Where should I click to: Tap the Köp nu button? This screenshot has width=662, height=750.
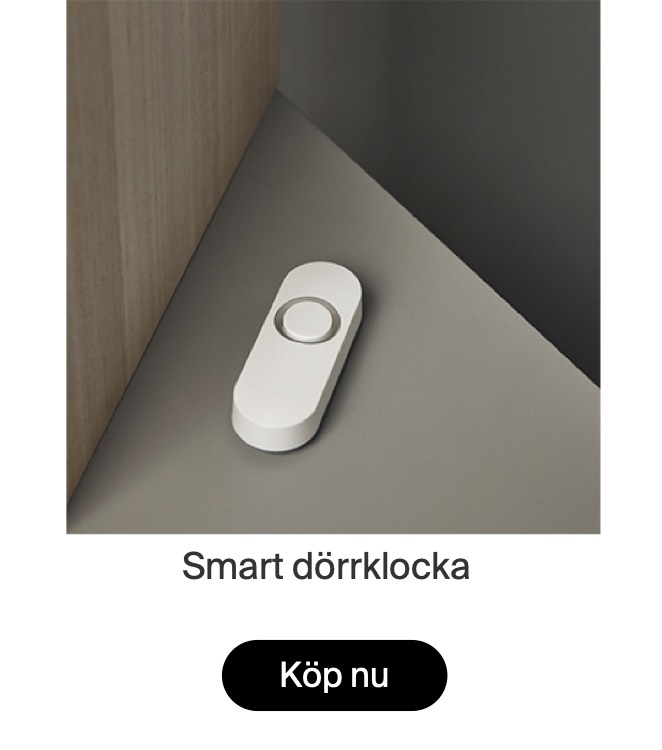click(334, 675)
